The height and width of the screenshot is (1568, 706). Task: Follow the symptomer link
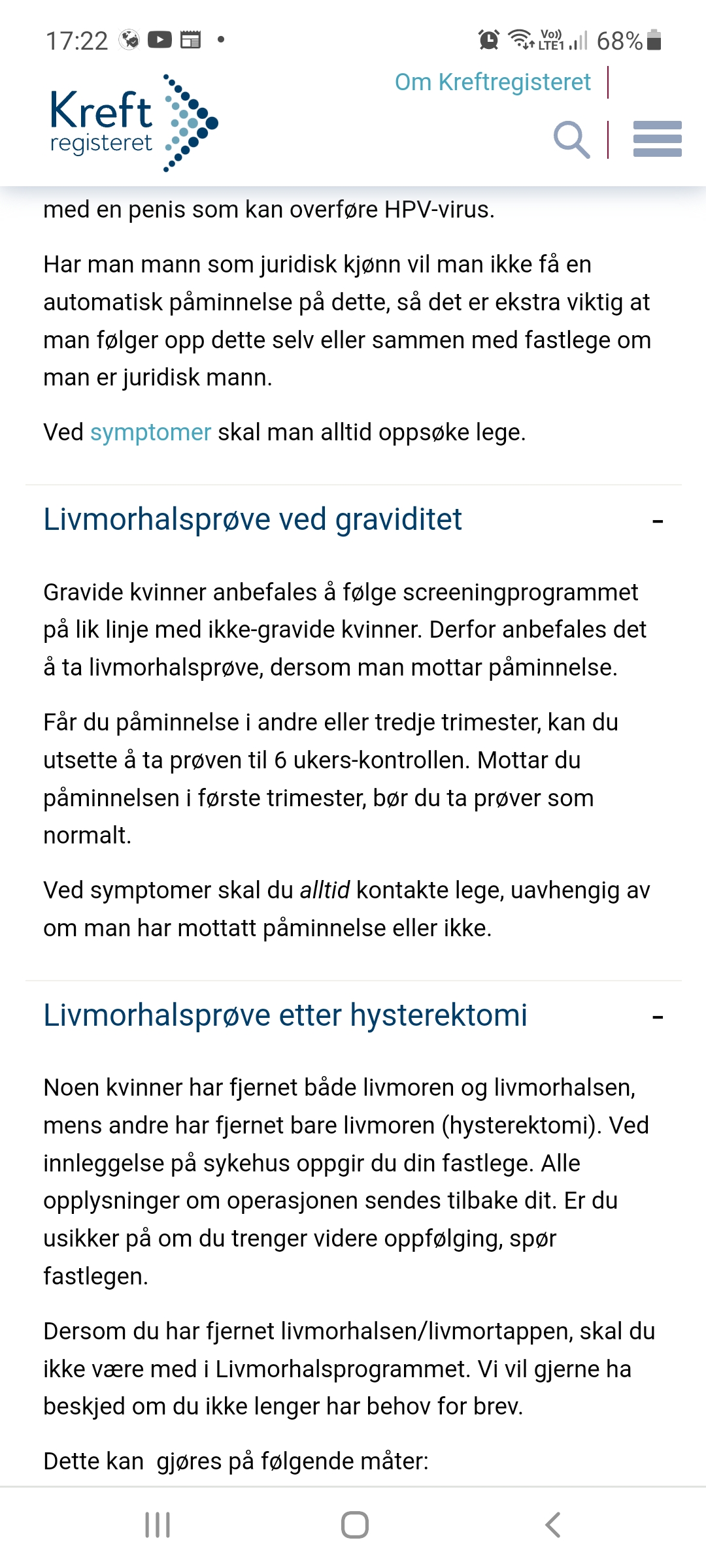pos(150,433)
